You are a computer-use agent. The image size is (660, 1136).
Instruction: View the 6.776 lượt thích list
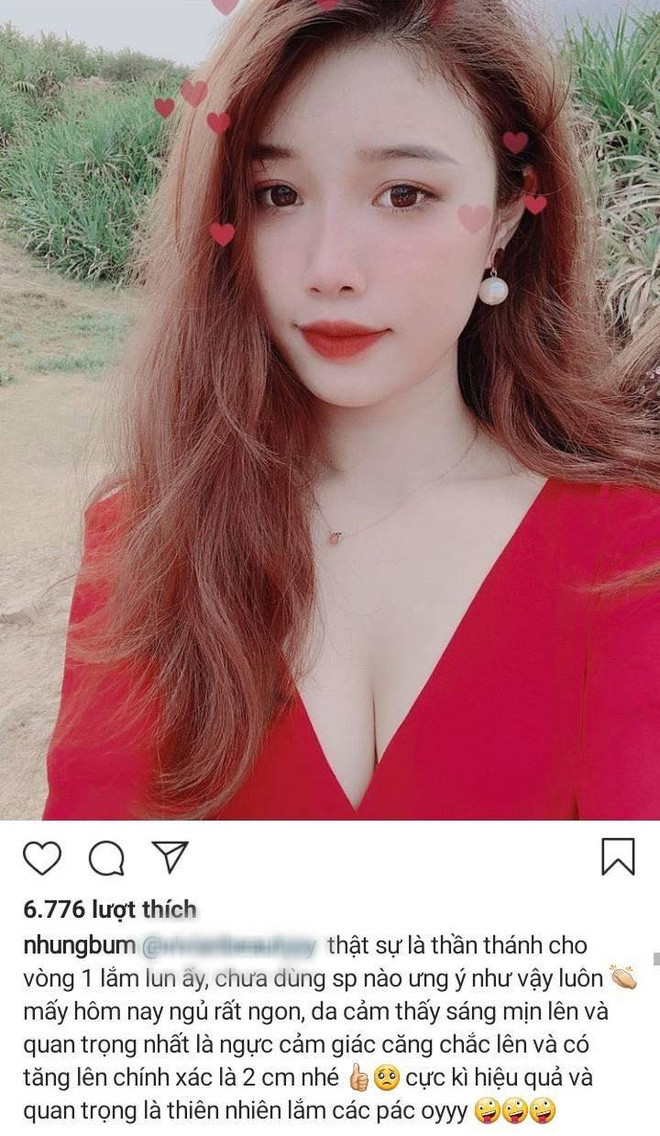tap(109, 909)
